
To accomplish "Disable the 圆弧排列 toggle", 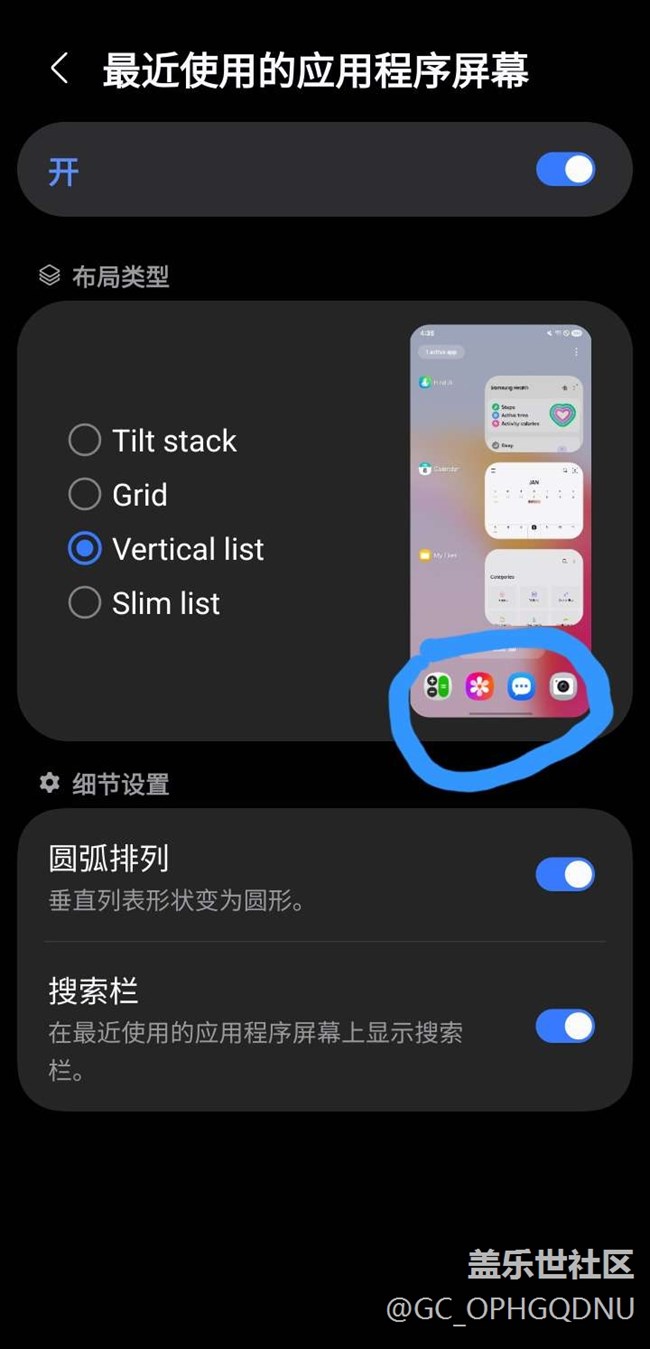I will point(565,874).
